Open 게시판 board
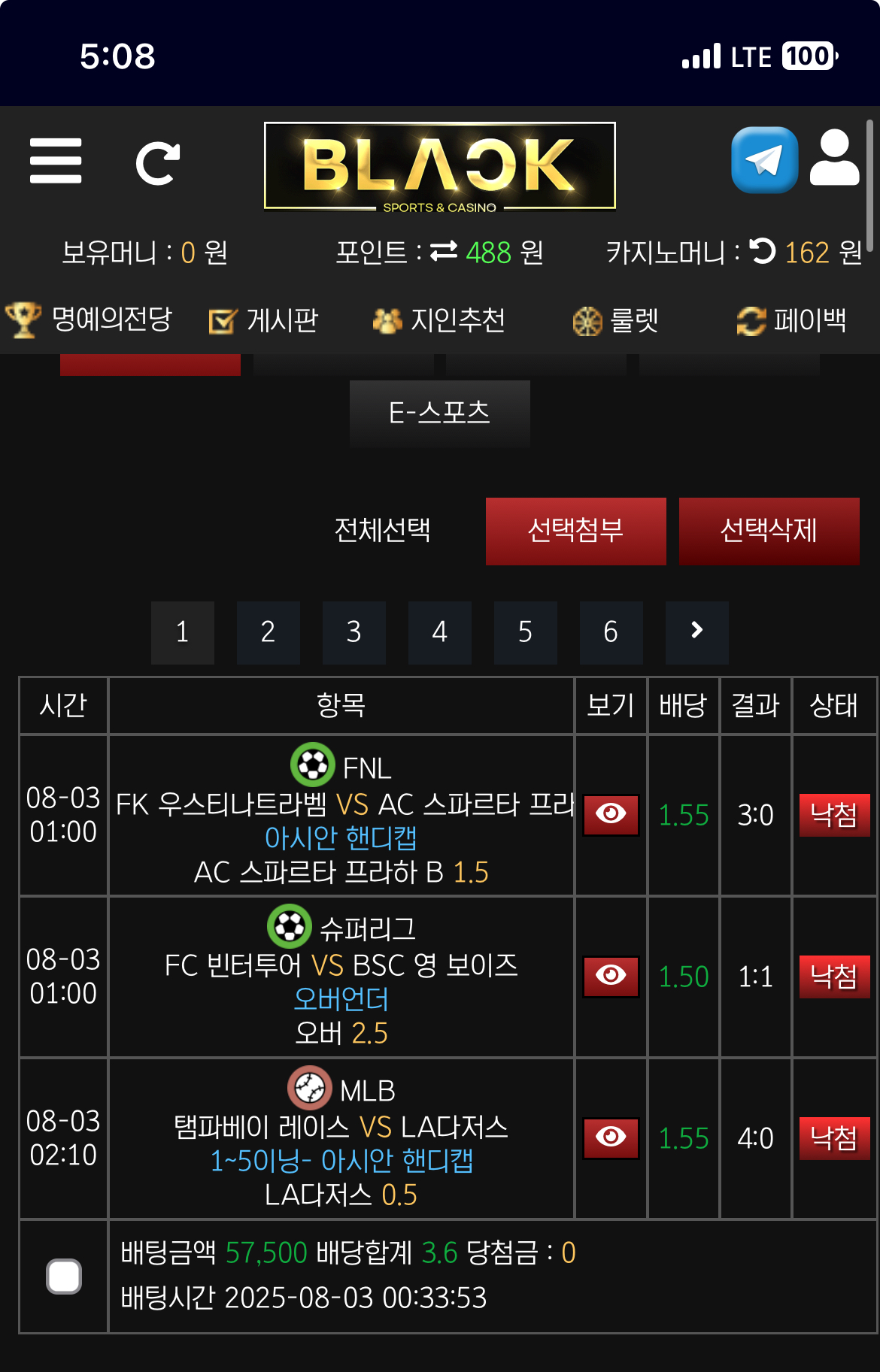 264,321
